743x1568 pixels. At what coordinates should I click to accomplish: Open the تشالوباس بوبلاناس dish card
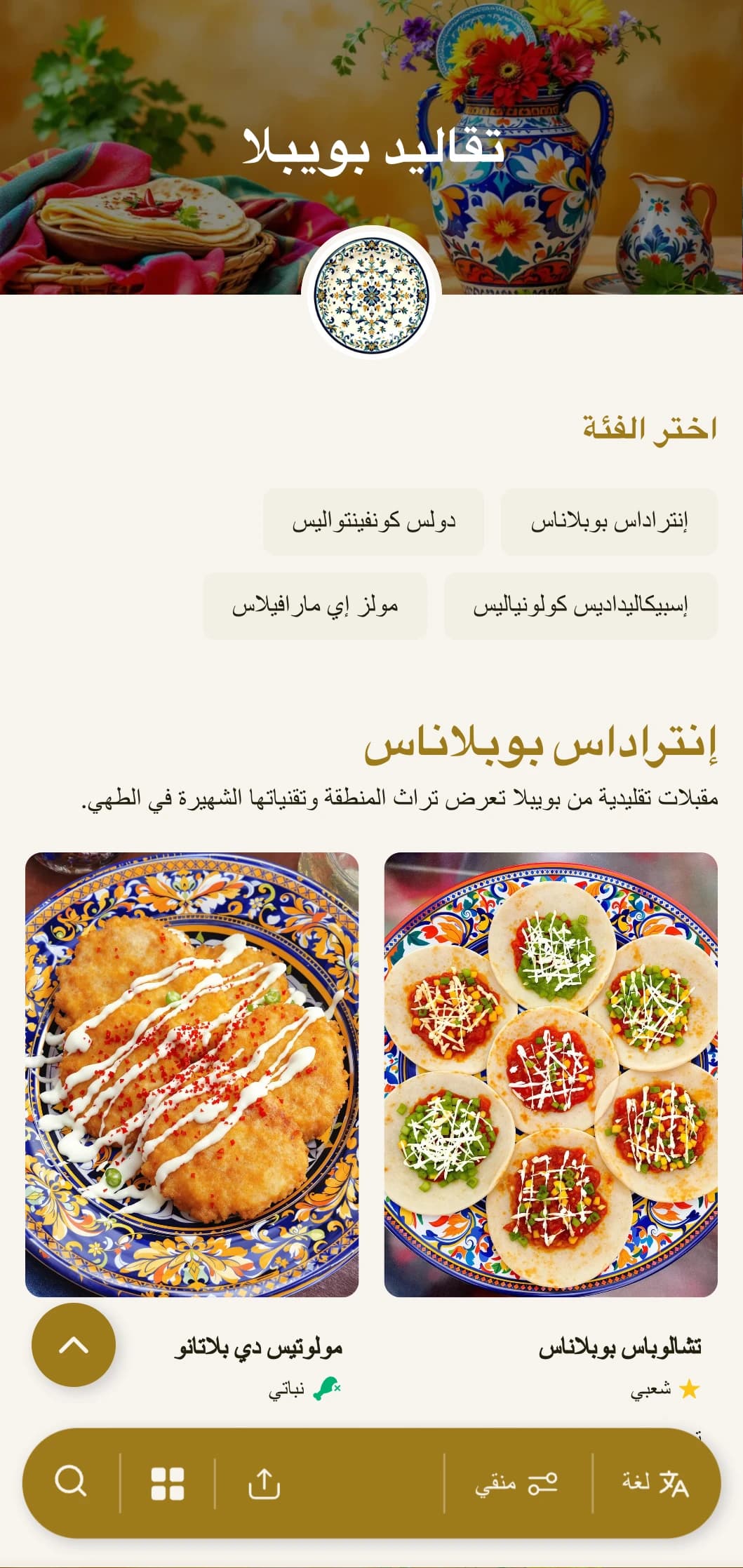[551, 1075]
